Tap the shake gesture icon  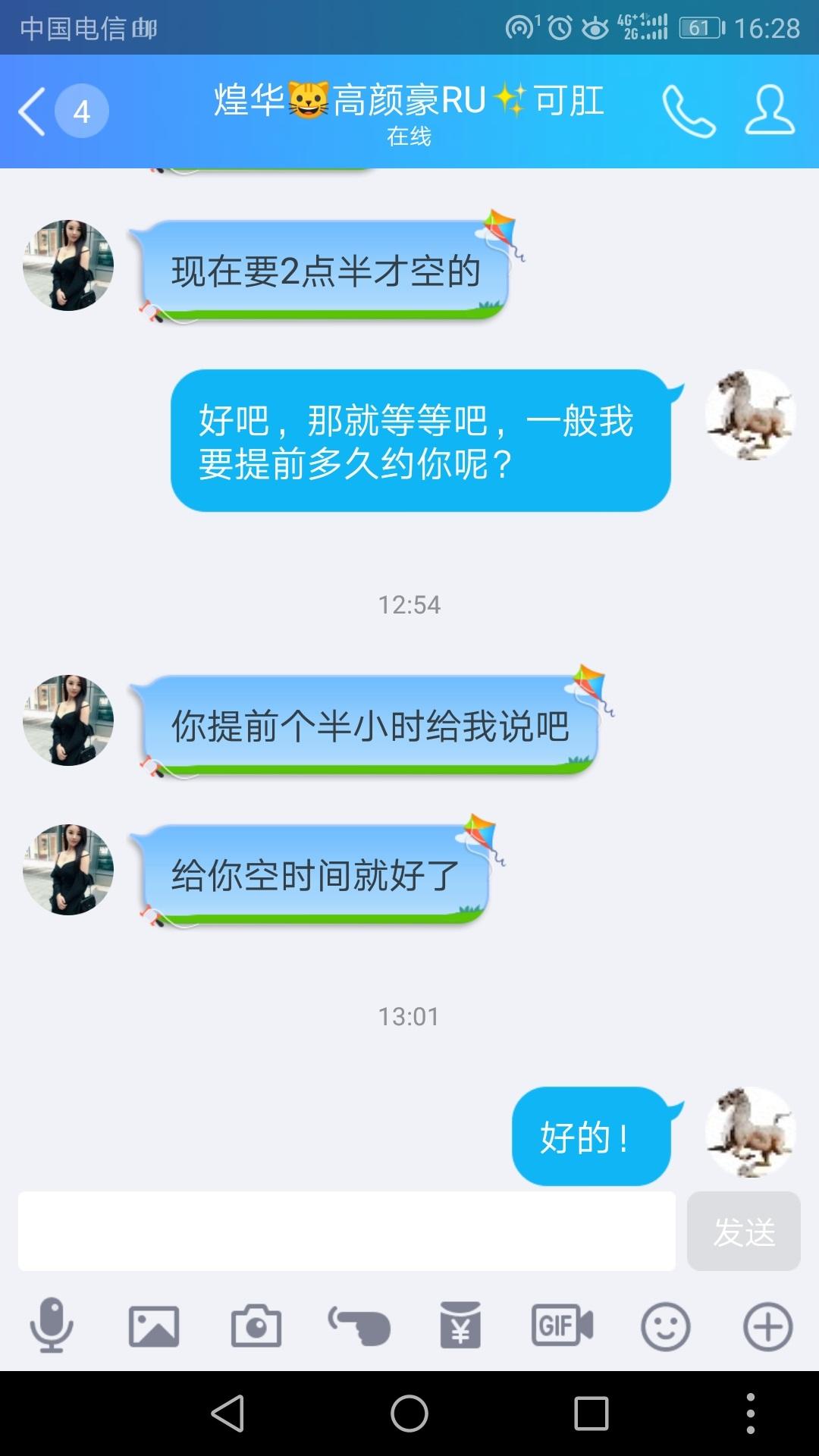pos(358,1325)
